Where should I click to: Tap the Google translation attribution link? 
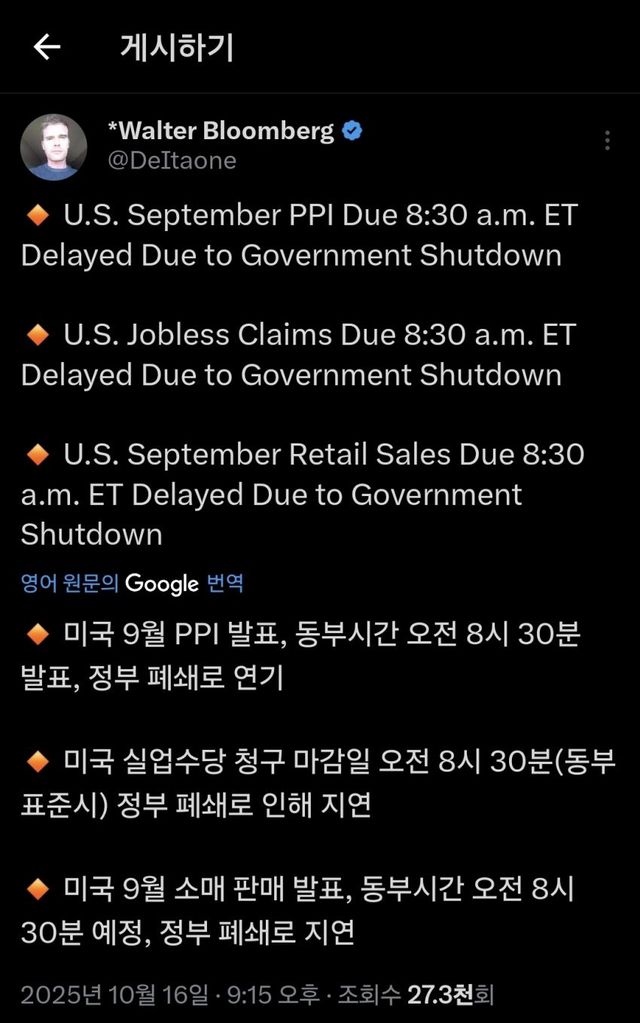click(x=132, y=583)
